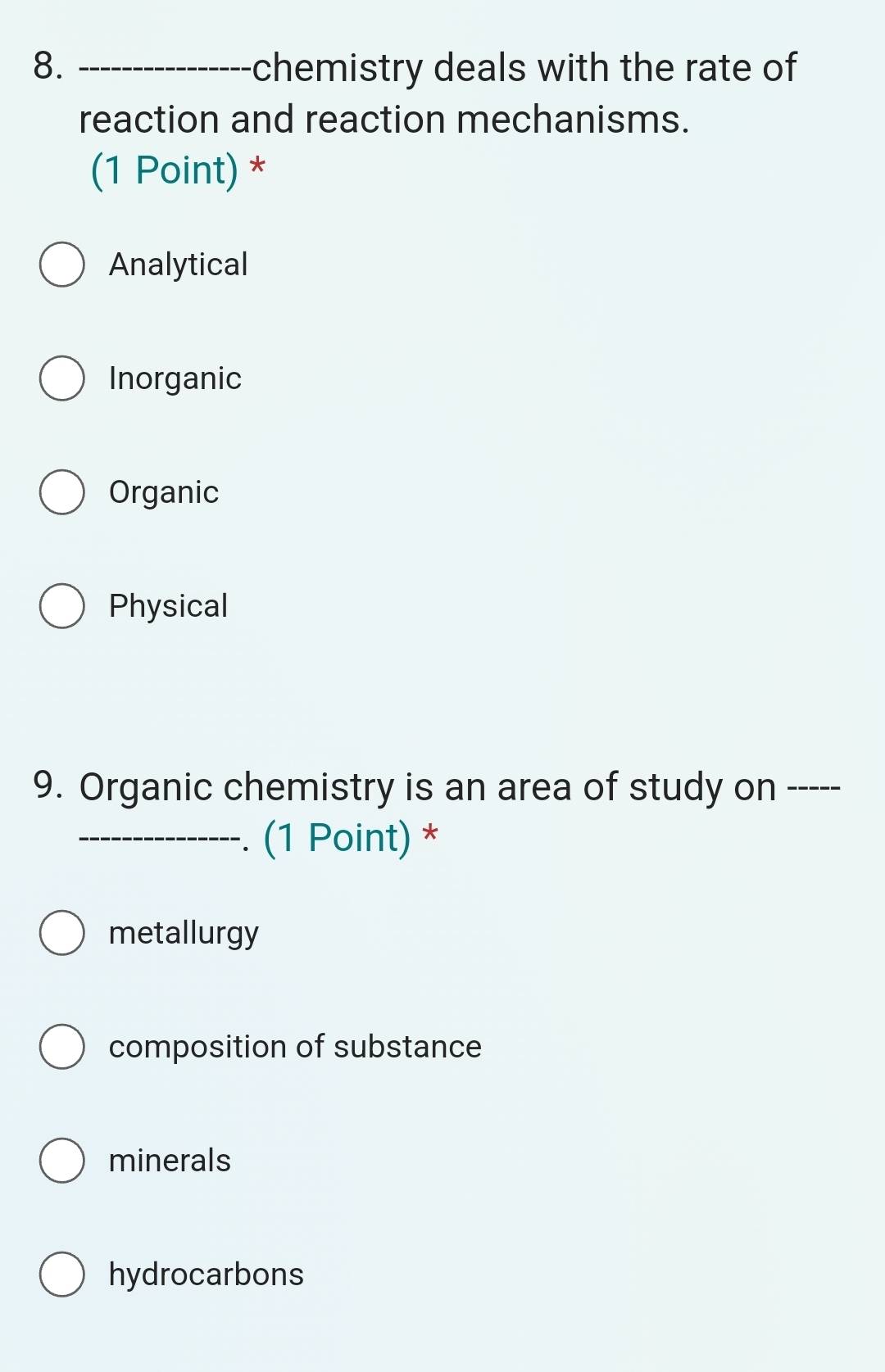885x1372 pixels.
Task: Select the Inorganic radio button
Action: [61, 378]
